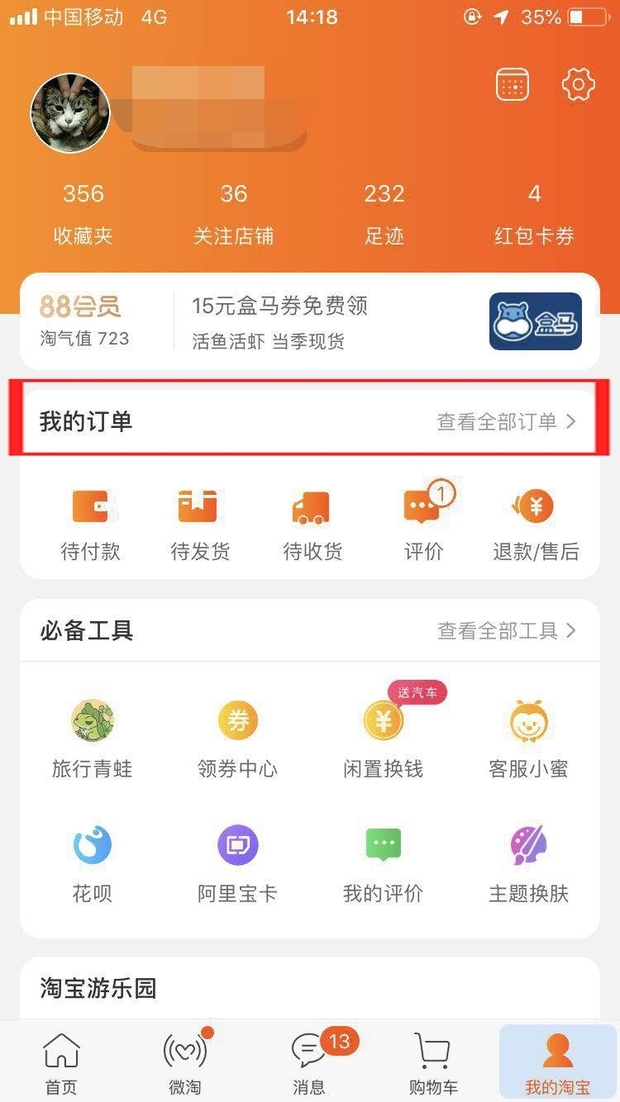
Task: Open the 盒马 coupon banner
Action: [380, 322]
